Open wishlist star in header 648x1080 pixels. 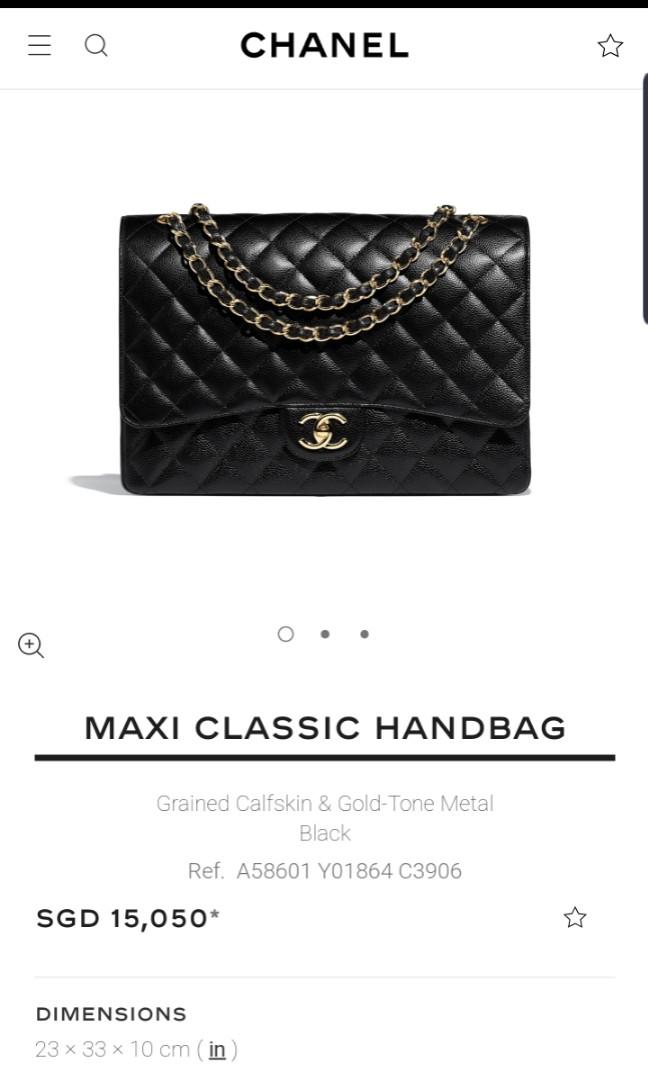click(610, 45)
